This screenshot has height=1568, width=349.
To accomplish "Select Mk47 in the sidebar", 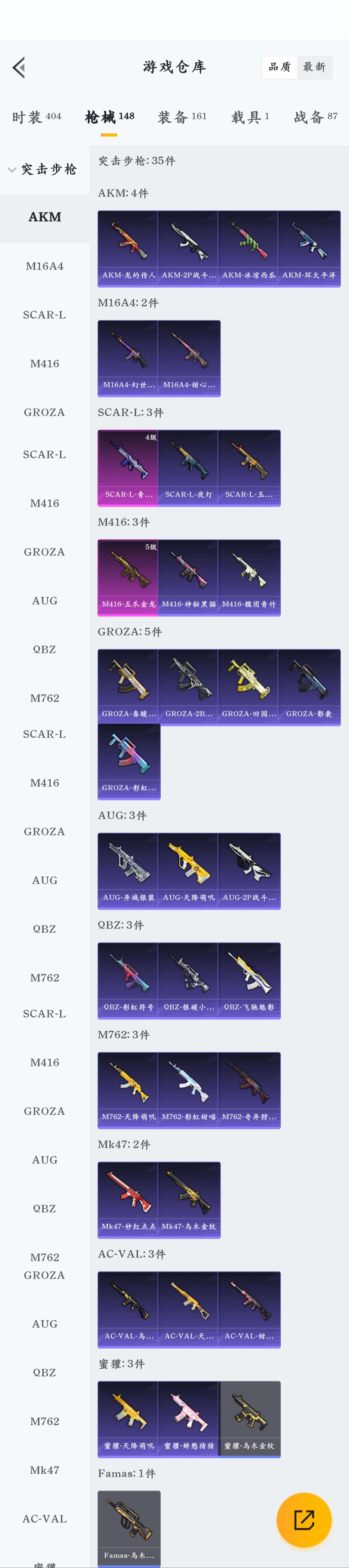I will tap(44, 1469).
